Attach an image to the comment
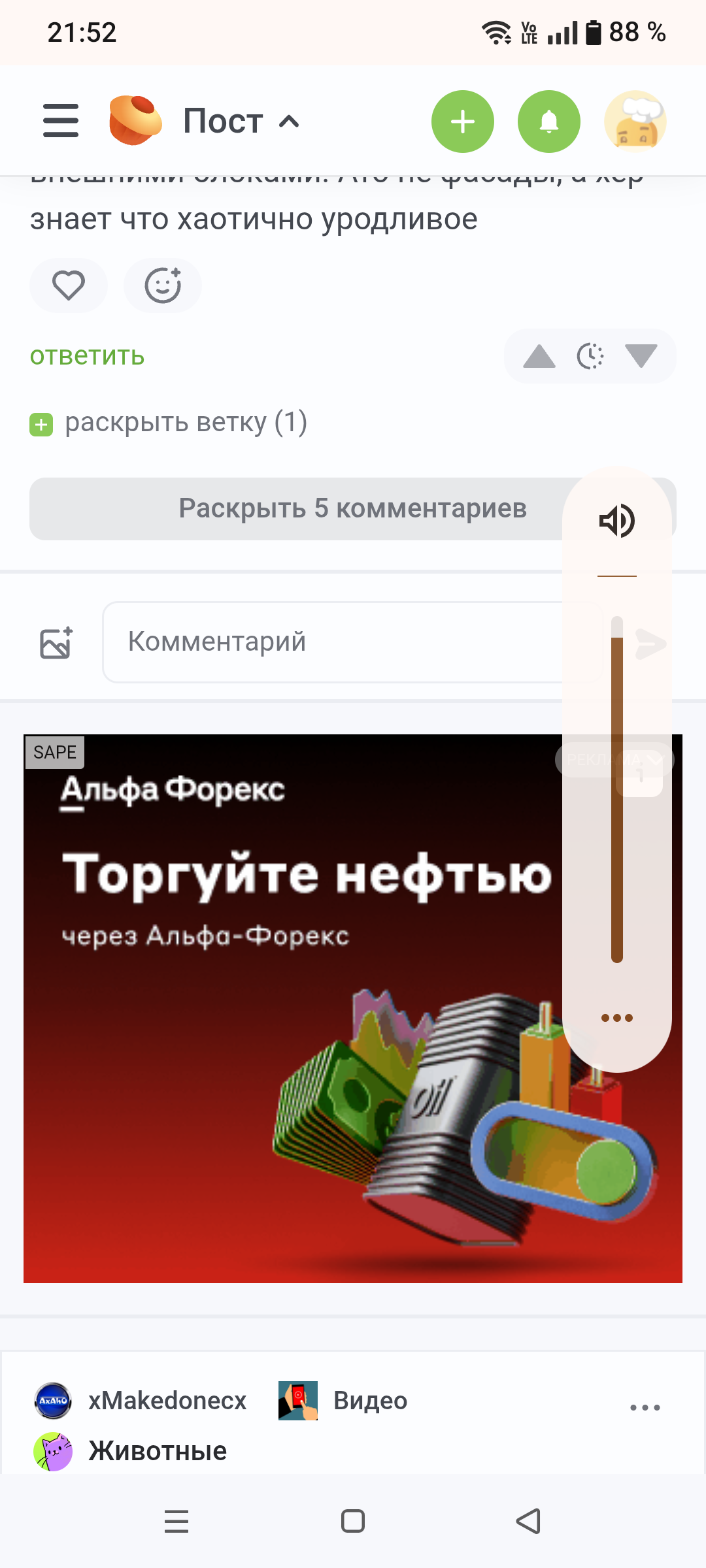Viewport: 706px width, 1568px height. pyautogui.click(x=56, y=643)
